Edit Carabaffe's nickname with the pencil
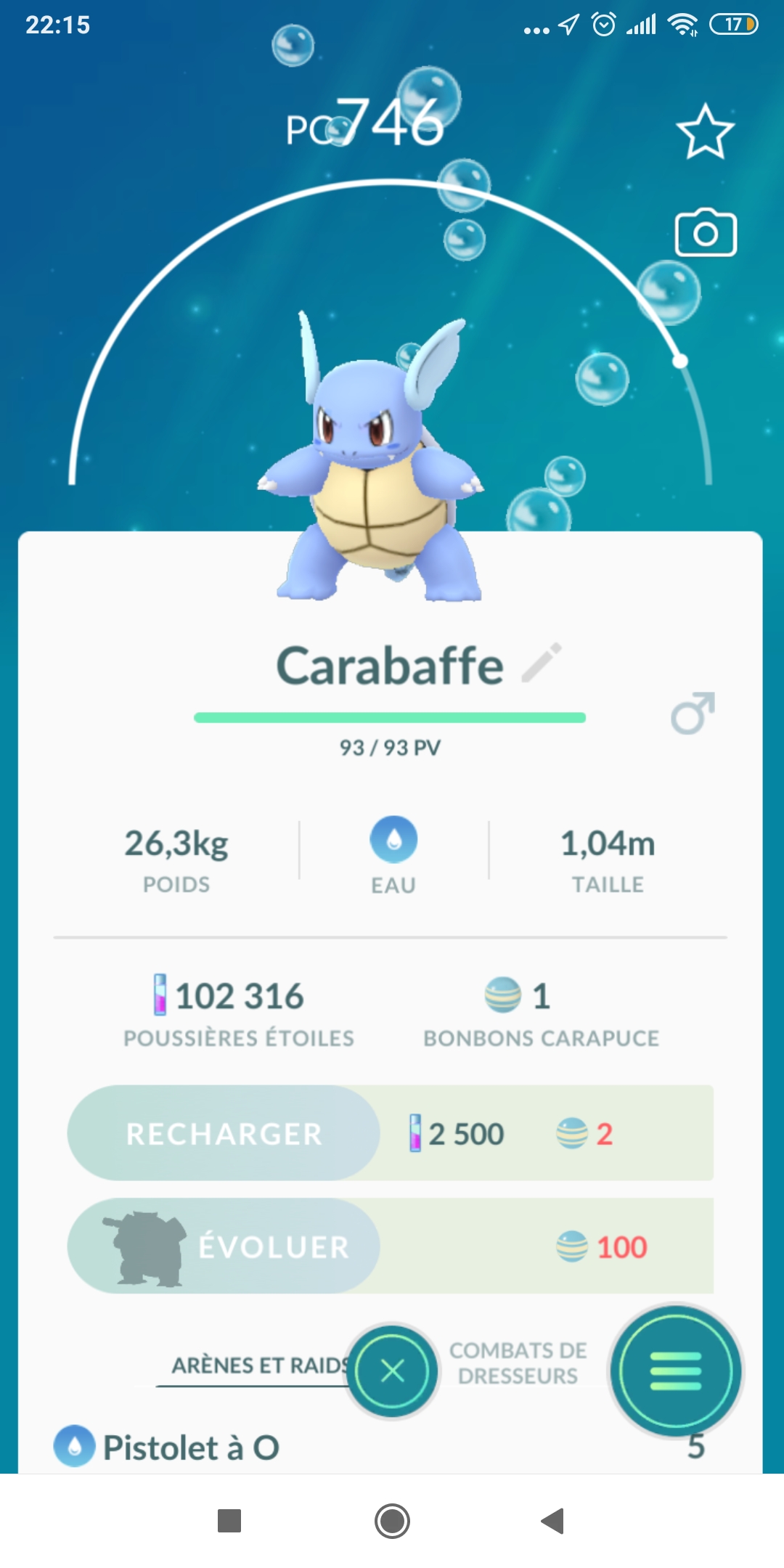The height and width of the screenshot is (1568, 784). (542, 663)
